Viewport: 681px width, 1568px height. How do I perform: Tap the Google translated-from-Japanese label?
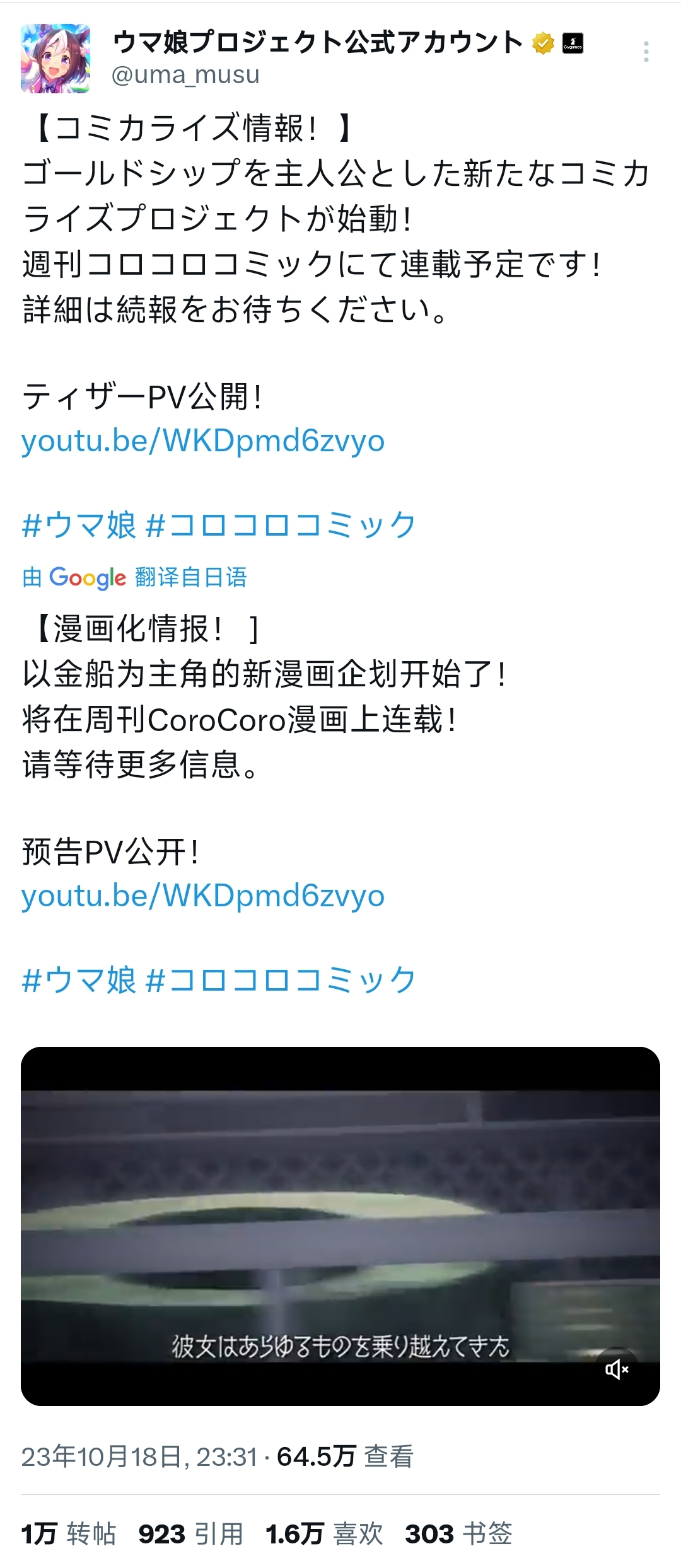(134, 577)
